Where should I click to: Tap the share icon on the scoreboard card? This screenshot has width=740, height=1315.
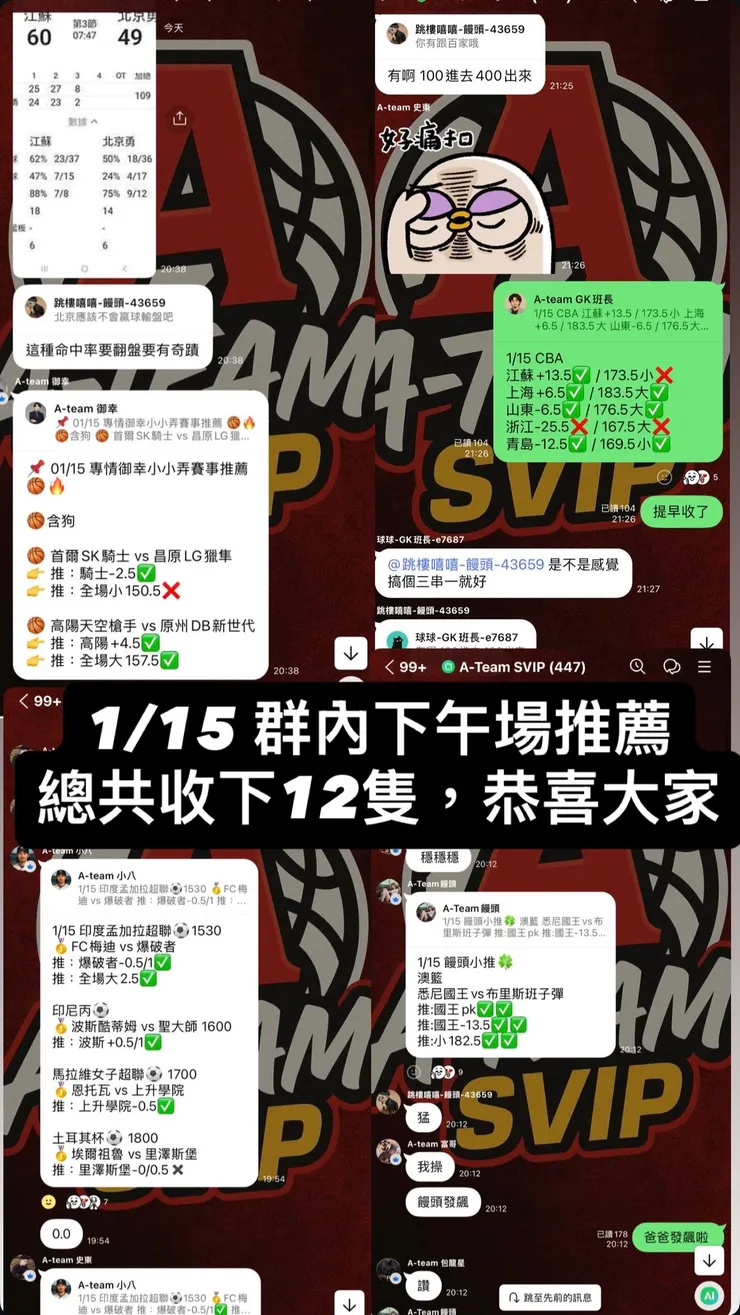tap(179, 116)
